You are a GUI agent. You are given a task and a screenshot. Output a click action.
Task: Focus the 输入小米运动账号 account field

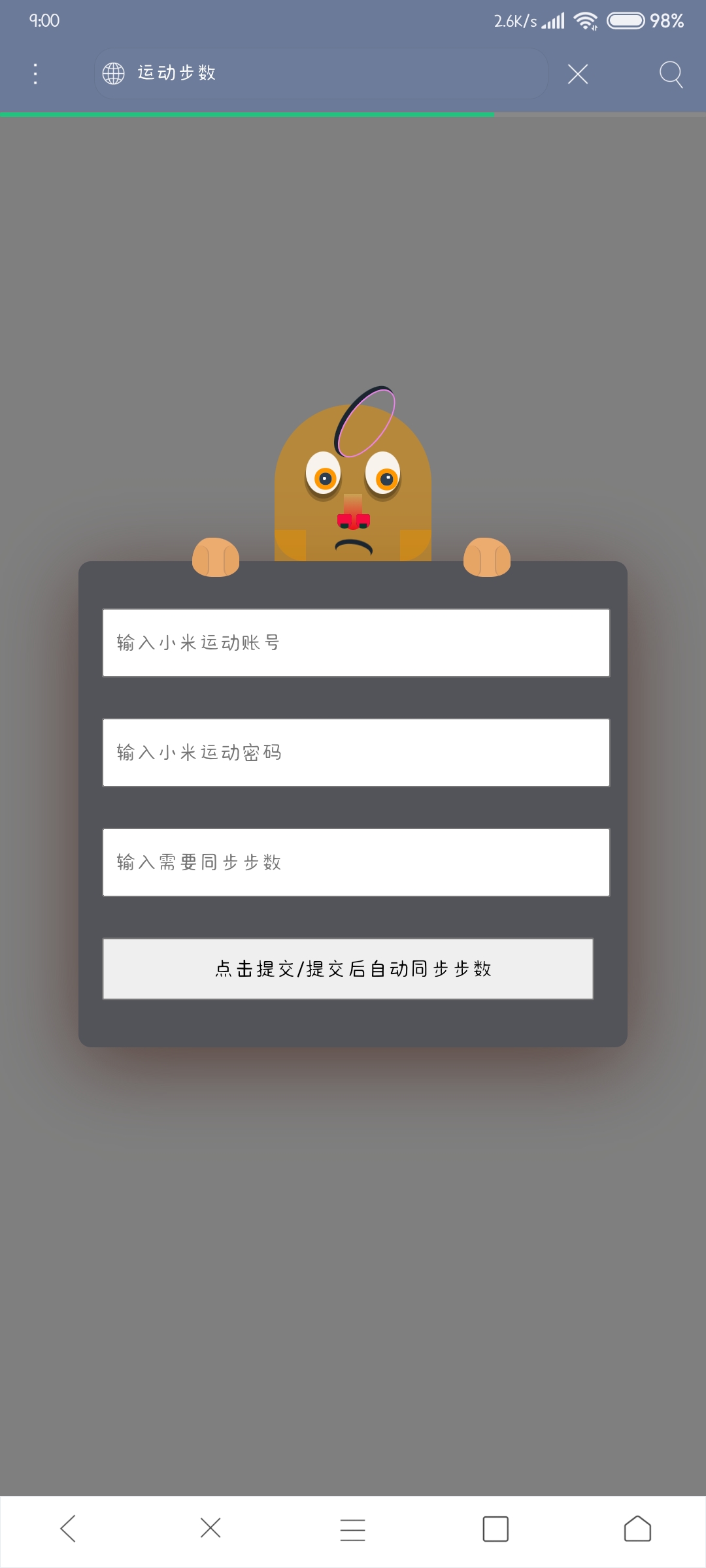click(x=356, y=643)
